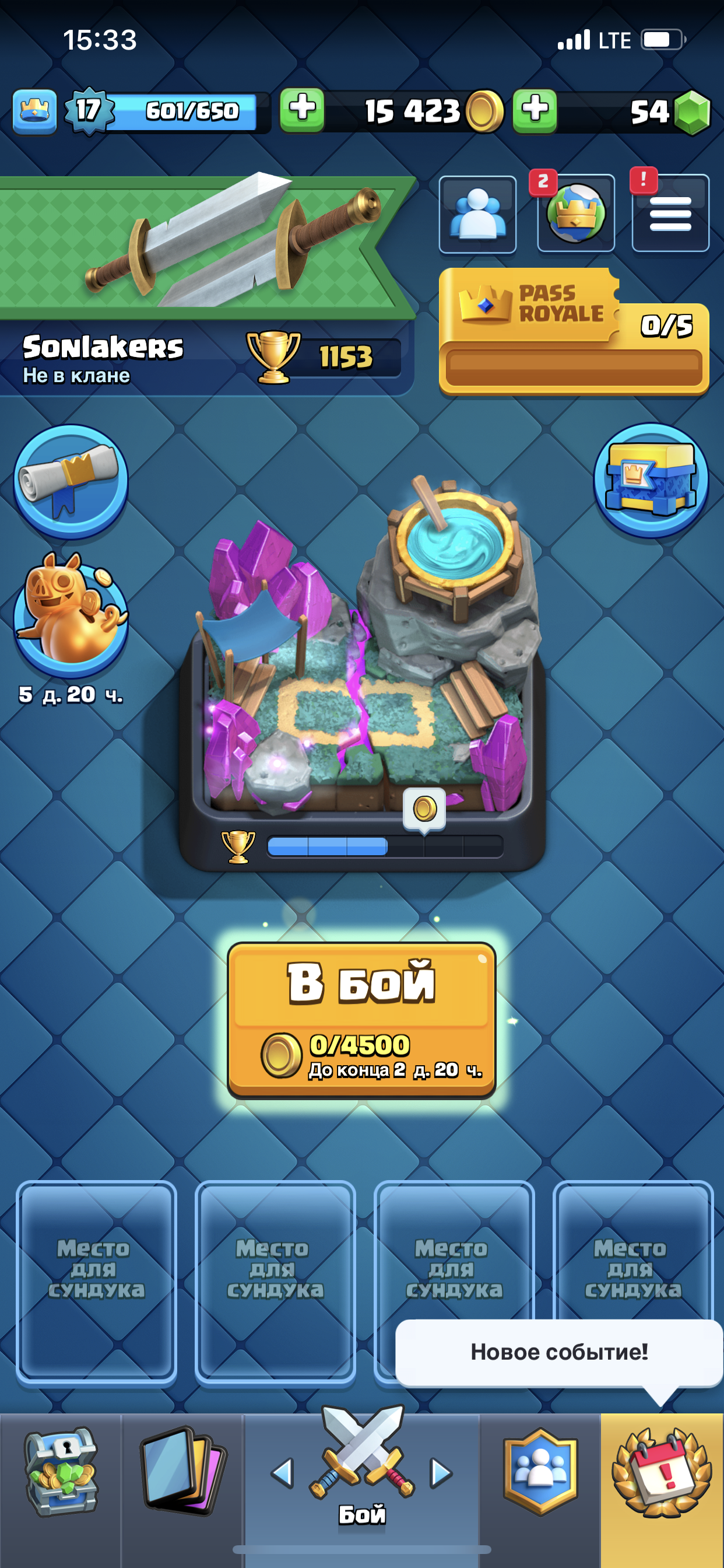Open the golden piggy bank offer

[x=71, y=615]
